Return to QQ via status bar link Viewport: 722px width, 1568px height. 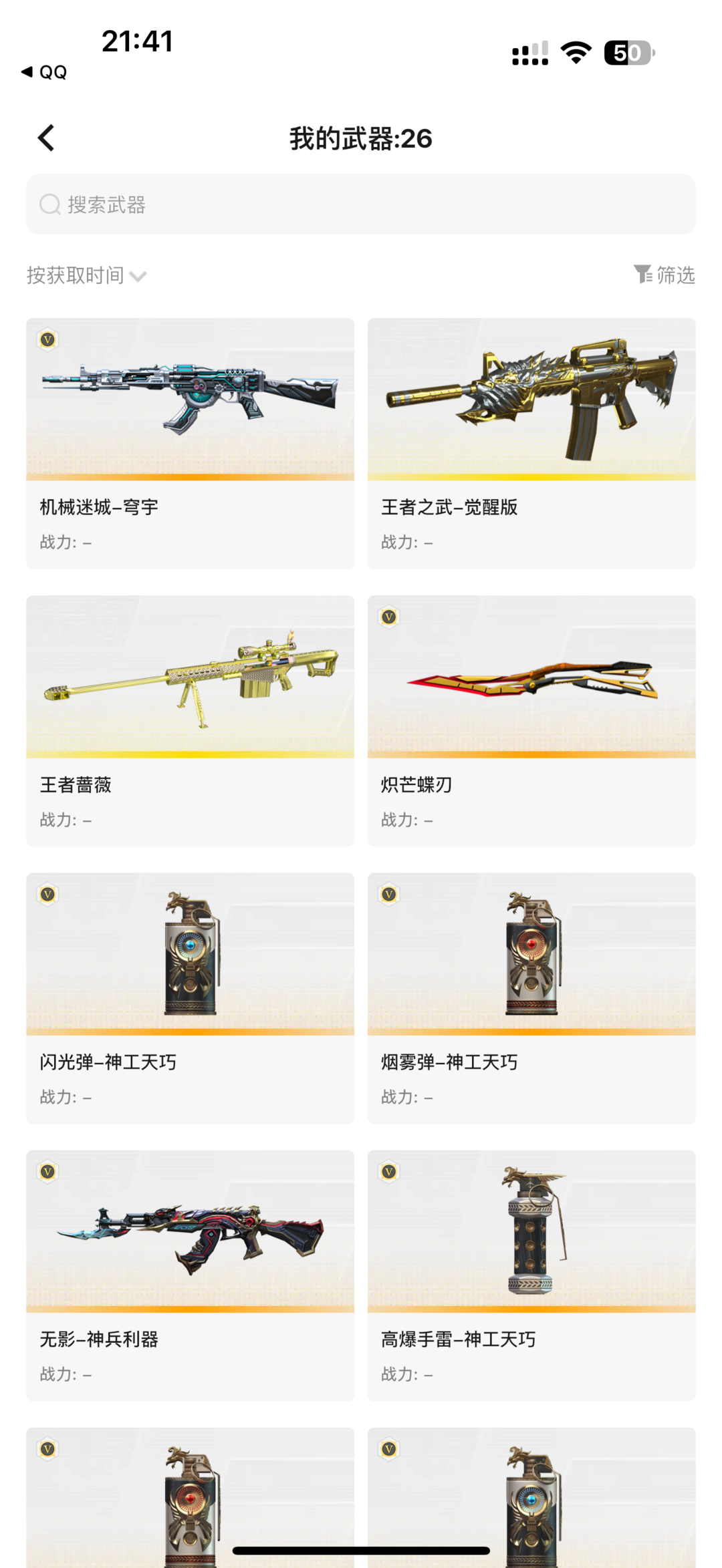(x=44, y=71)
